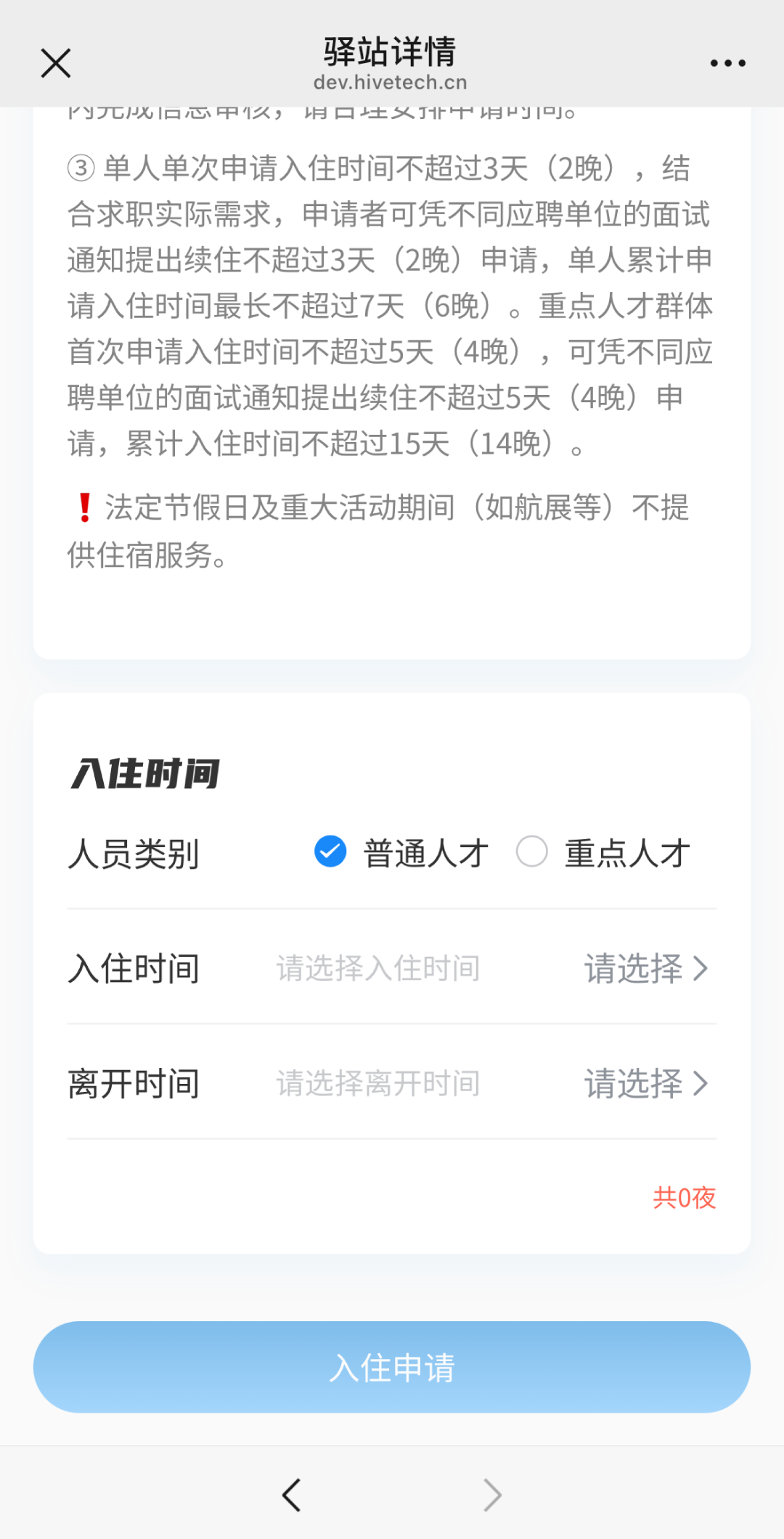This screenshot has height=1539, width=784.
Task: Open the more options (...) menu
Action: click(x=728, y=62)
